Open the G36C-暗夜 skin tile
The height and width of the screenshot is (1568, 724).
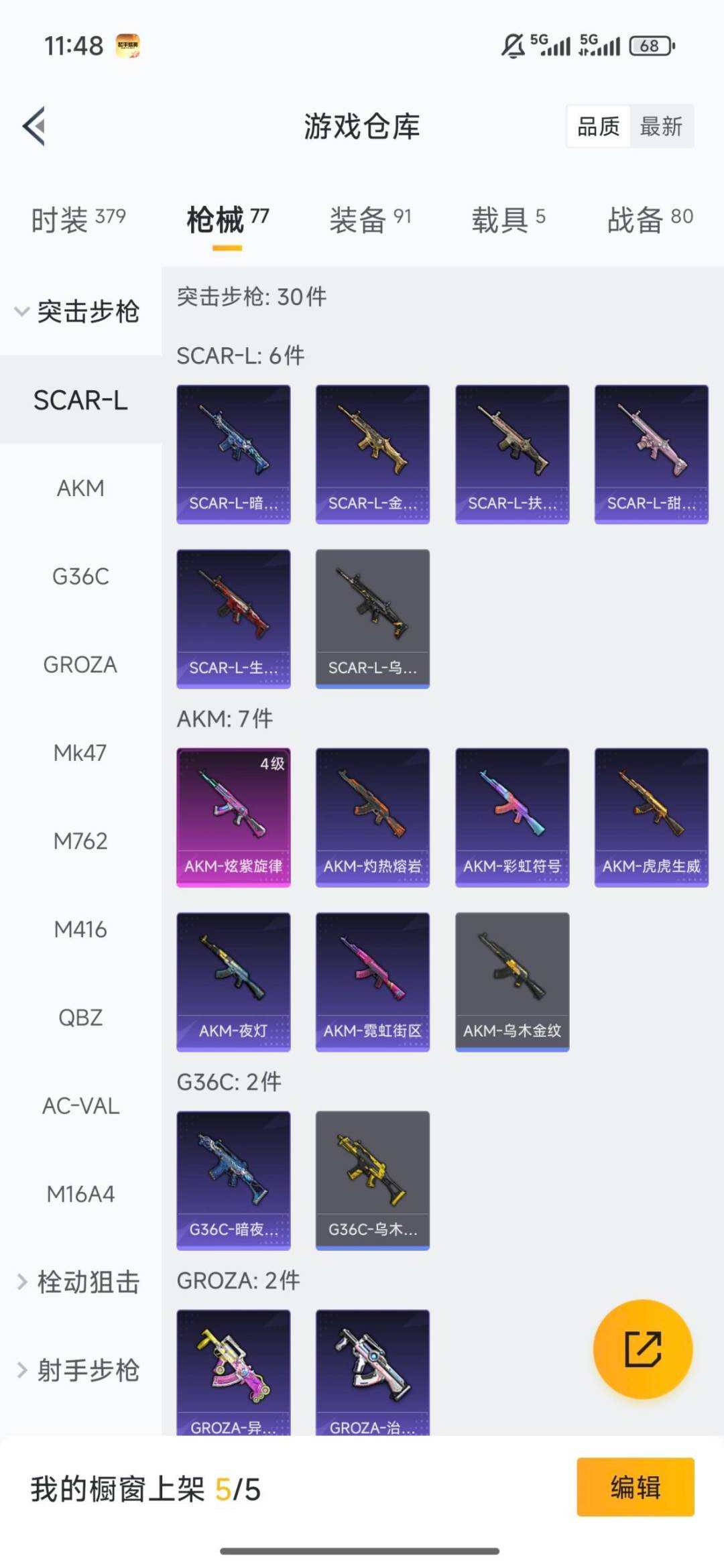coord(233,1180)
